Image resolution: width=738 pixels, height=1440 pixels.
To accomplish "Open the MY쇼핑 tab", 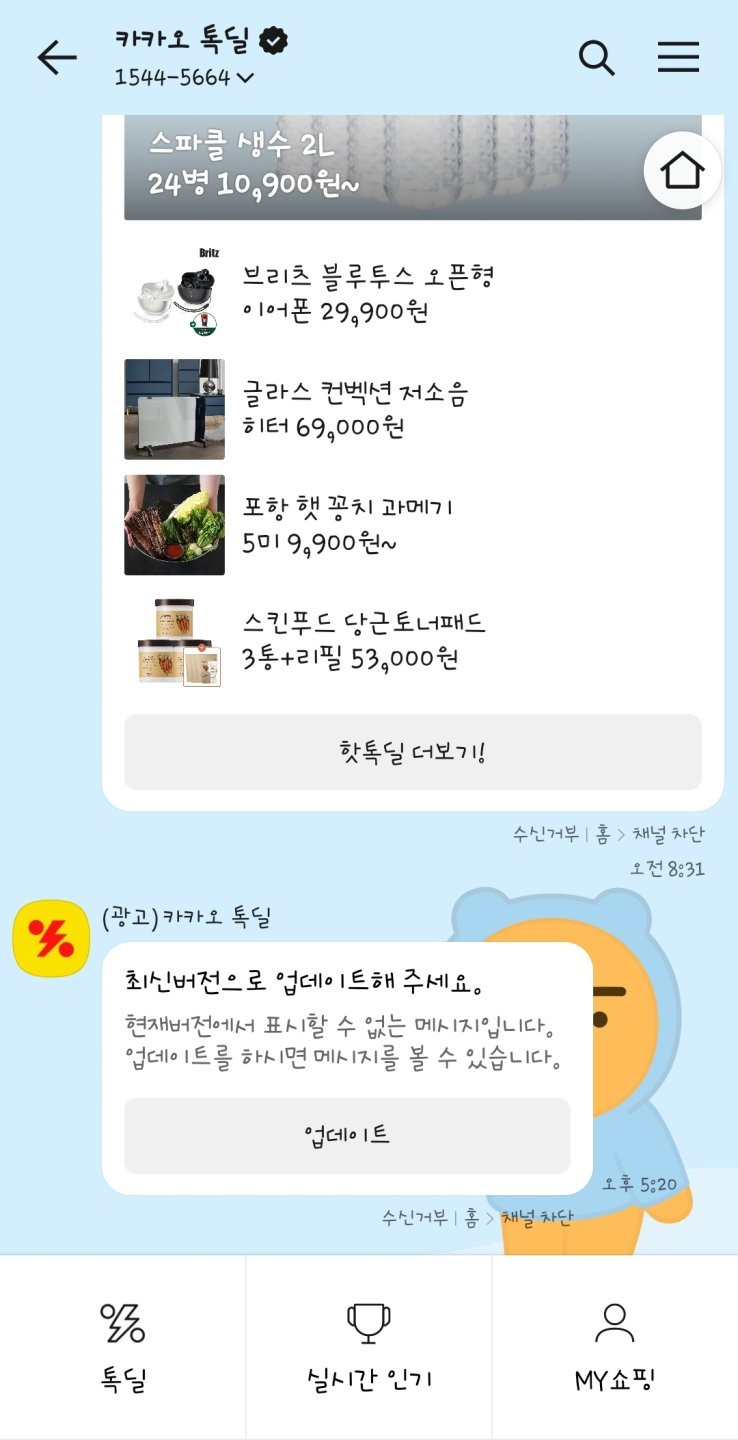I will (614, 1347).
